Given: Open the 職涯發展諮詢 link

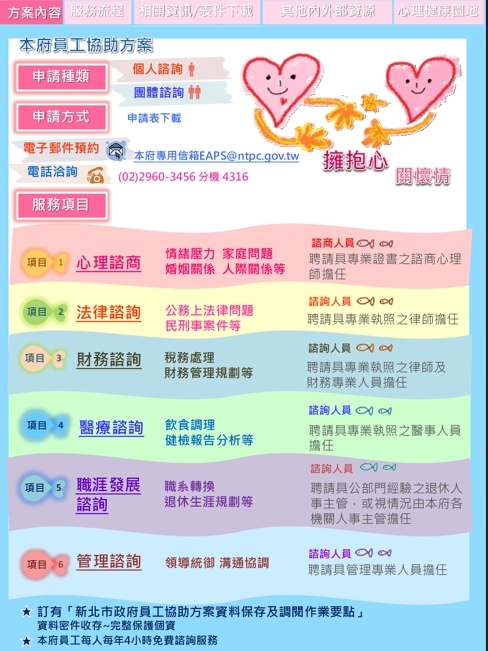Looking at the screenshot, I should [108, 495].
